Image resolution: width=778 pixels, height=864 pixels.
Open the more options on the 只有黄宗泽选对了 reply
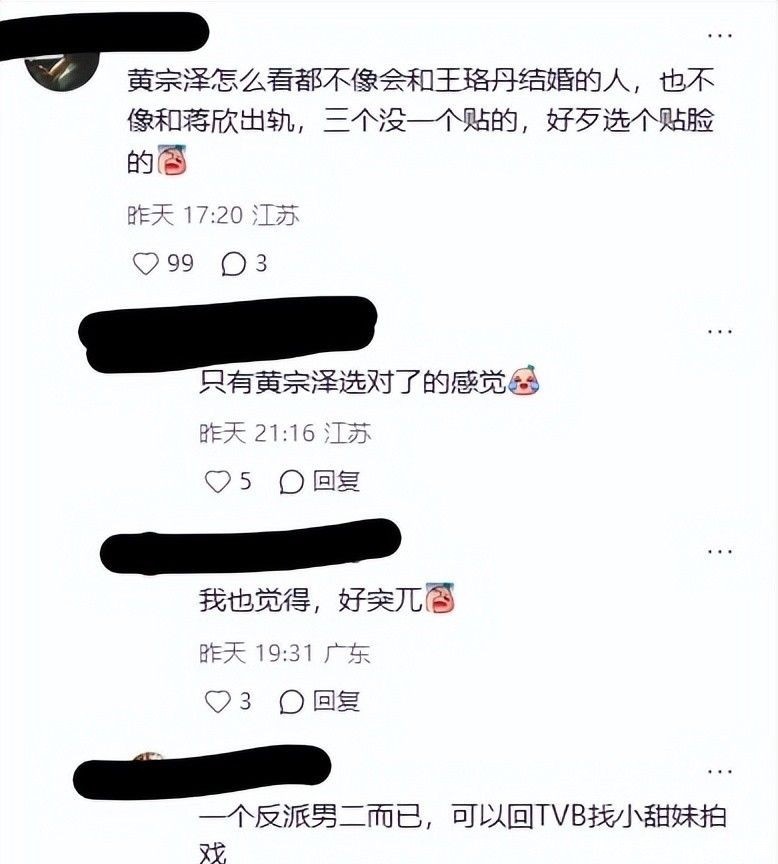click(720, 332)
